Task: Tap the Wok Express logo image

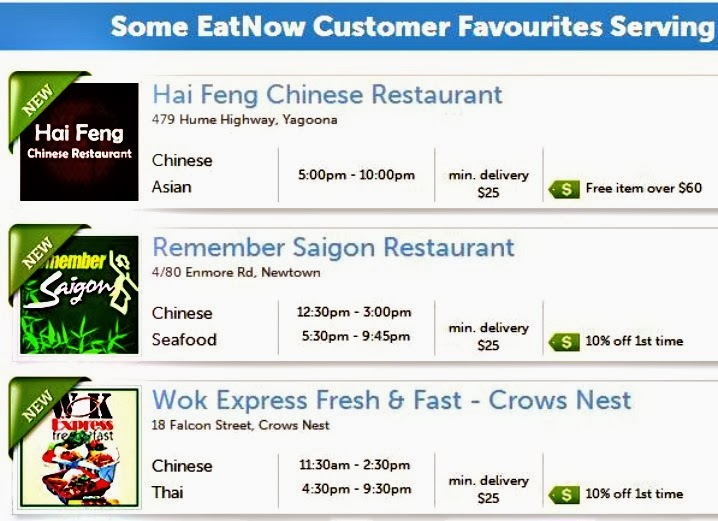Action: click(x=80, y=448)
